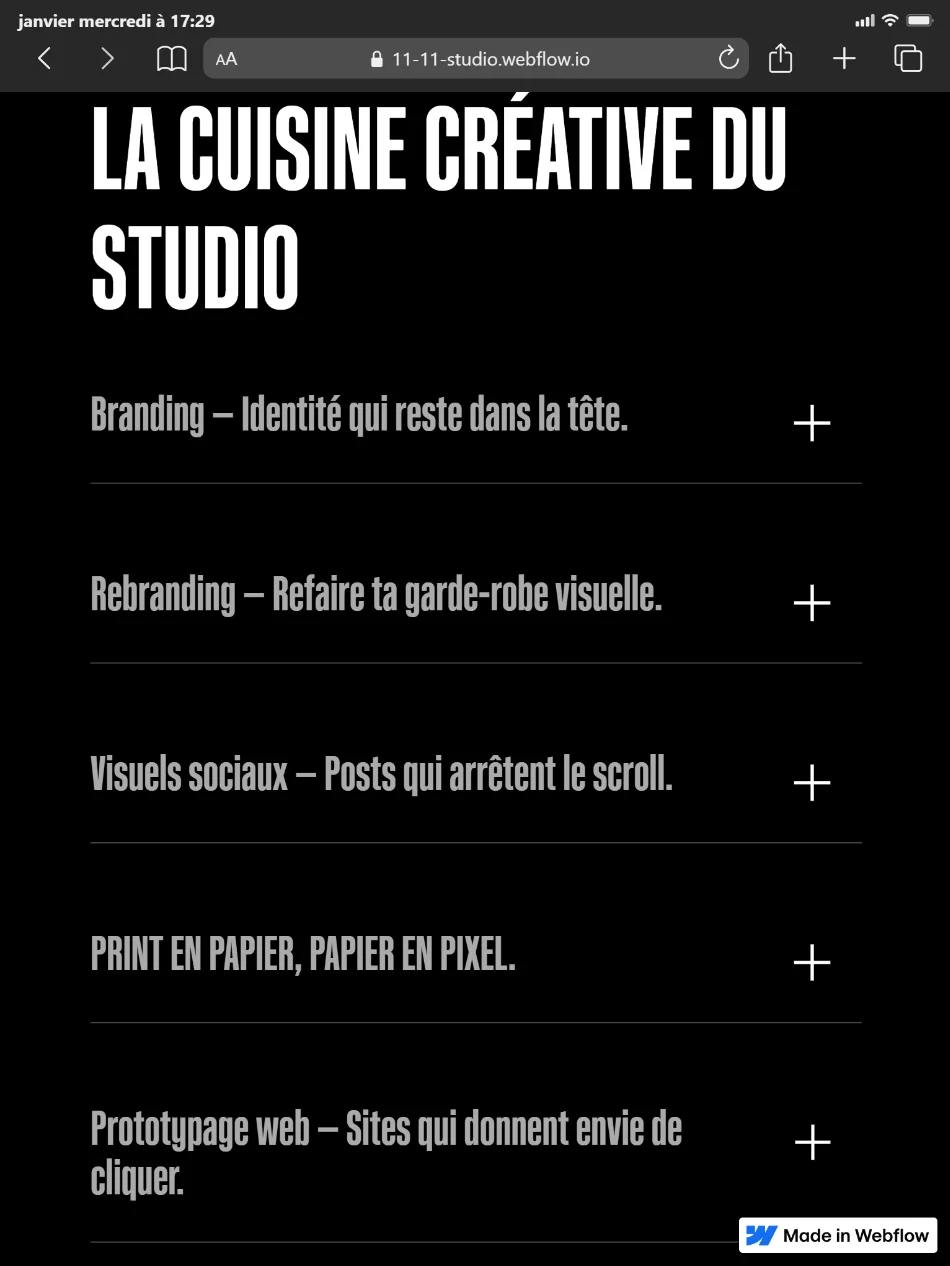950x1266 pixels.
Task: Go back to the previous page
Action: 44,59
